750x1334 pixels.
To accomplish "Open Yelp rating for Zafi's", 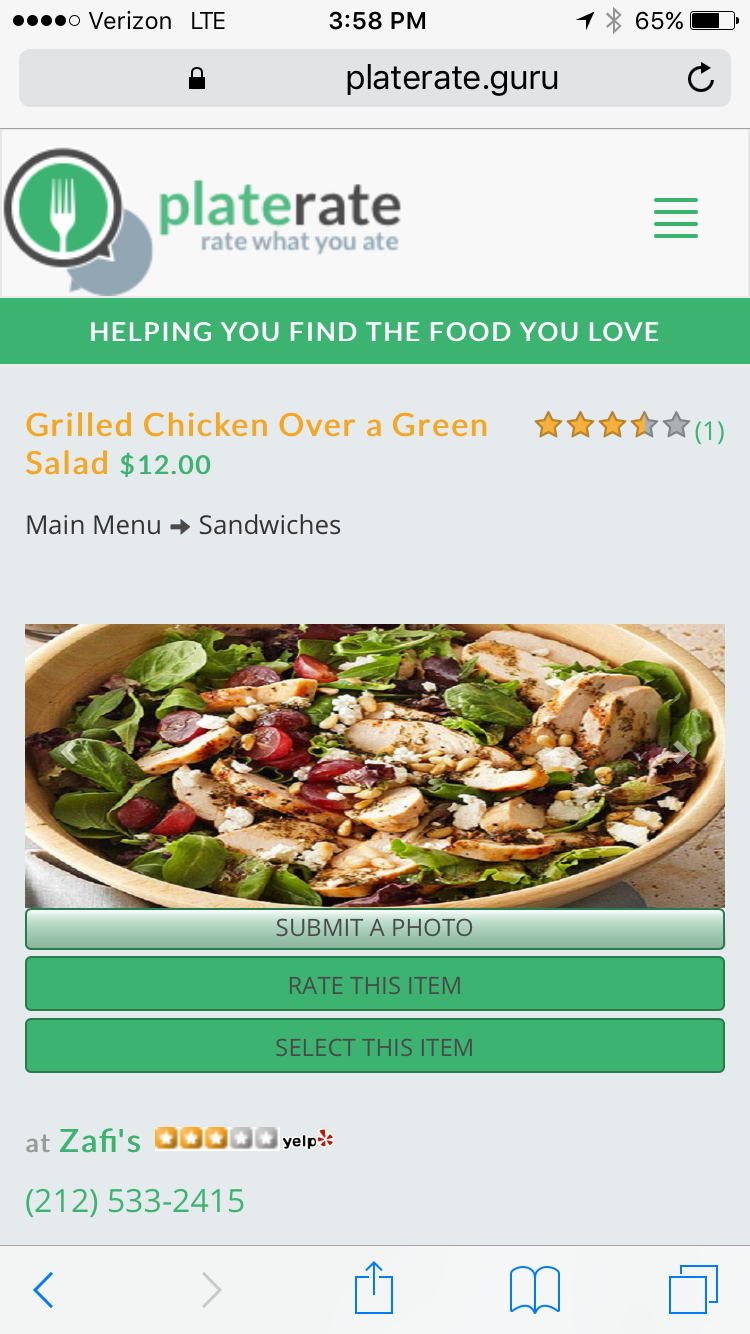I will [x=244, y=1139].
